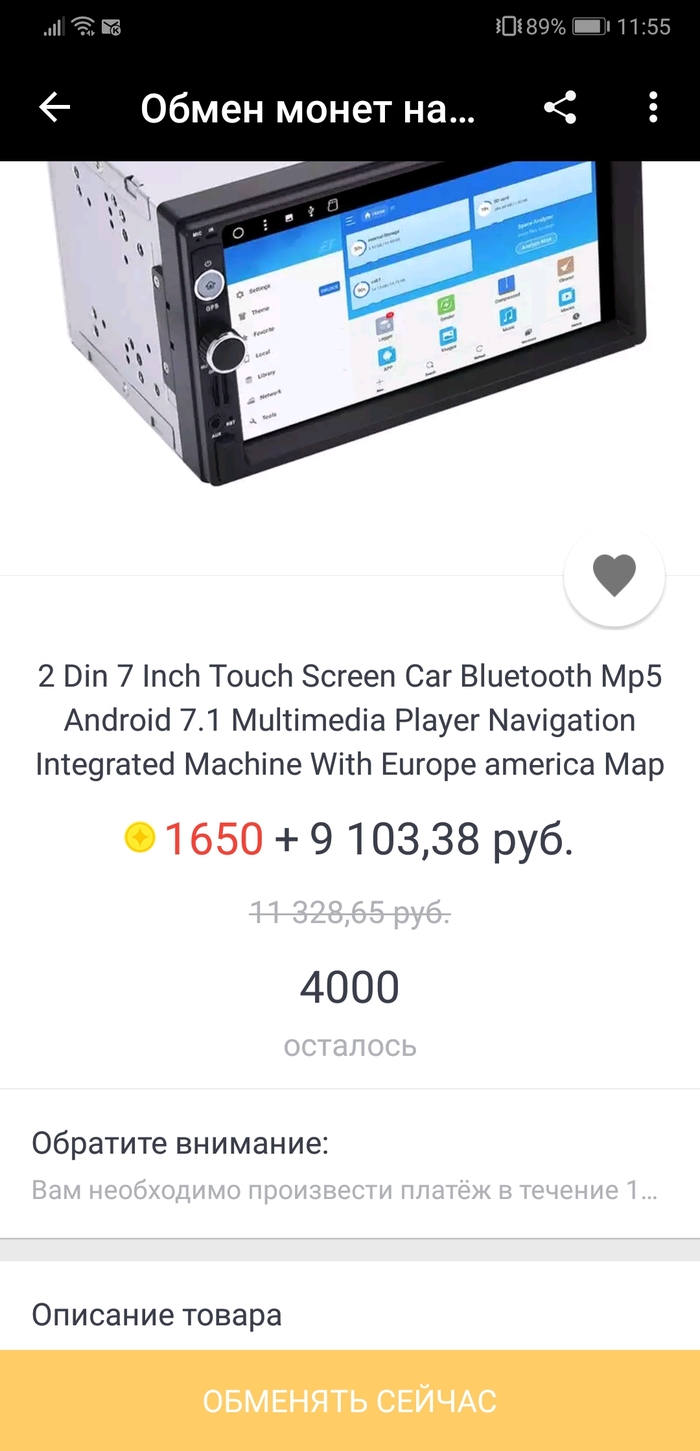This screenshot has width=700, height=1451.
Task: Open the three-dot overflow menu
Action: [x=653, y=108]
